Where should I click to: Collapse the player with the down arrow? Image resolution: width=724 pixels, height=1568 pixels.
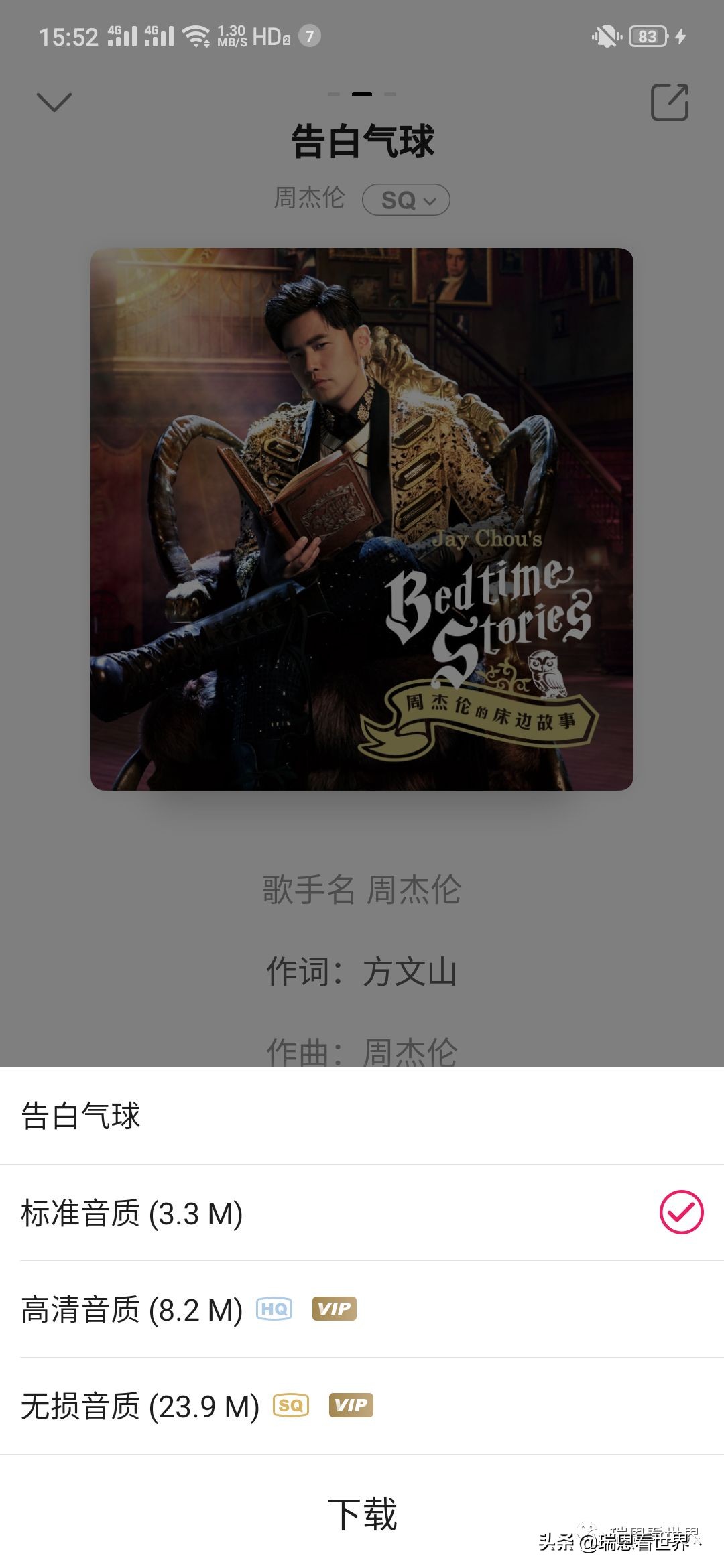pyautogui.click(x=55, y=101)
